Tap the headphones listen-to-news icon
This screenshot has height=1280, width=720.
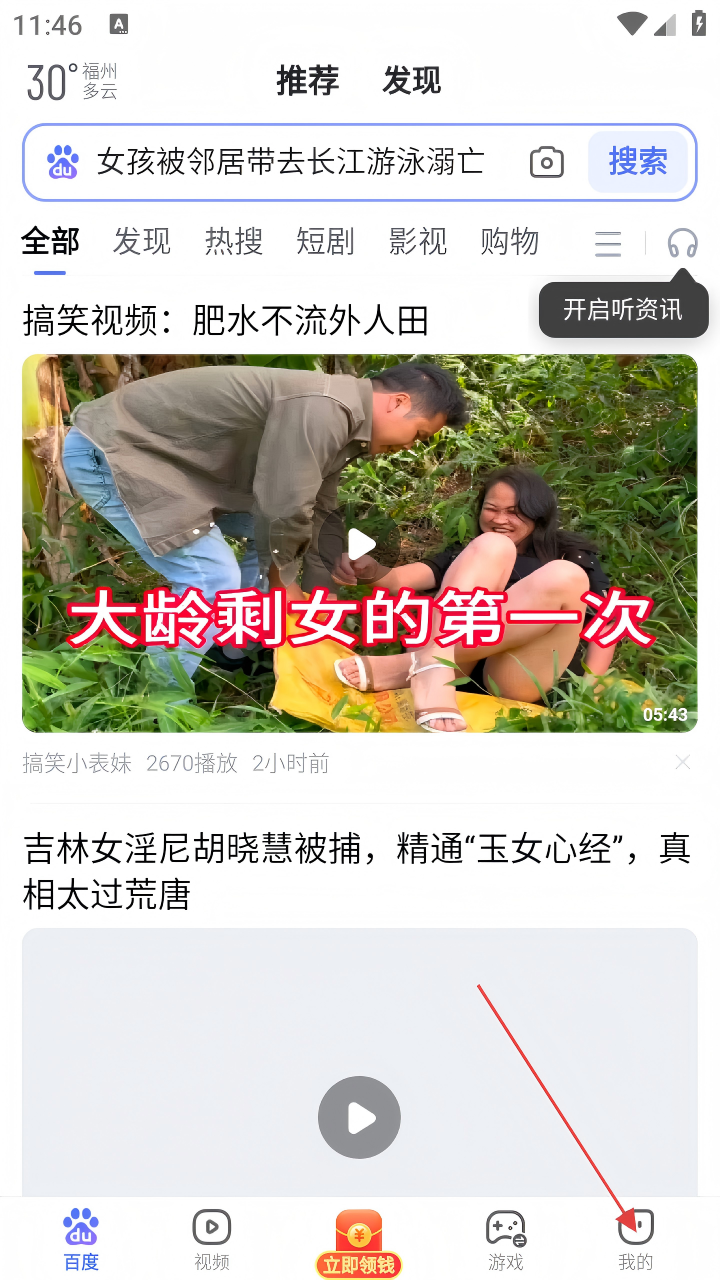(683, 243)
